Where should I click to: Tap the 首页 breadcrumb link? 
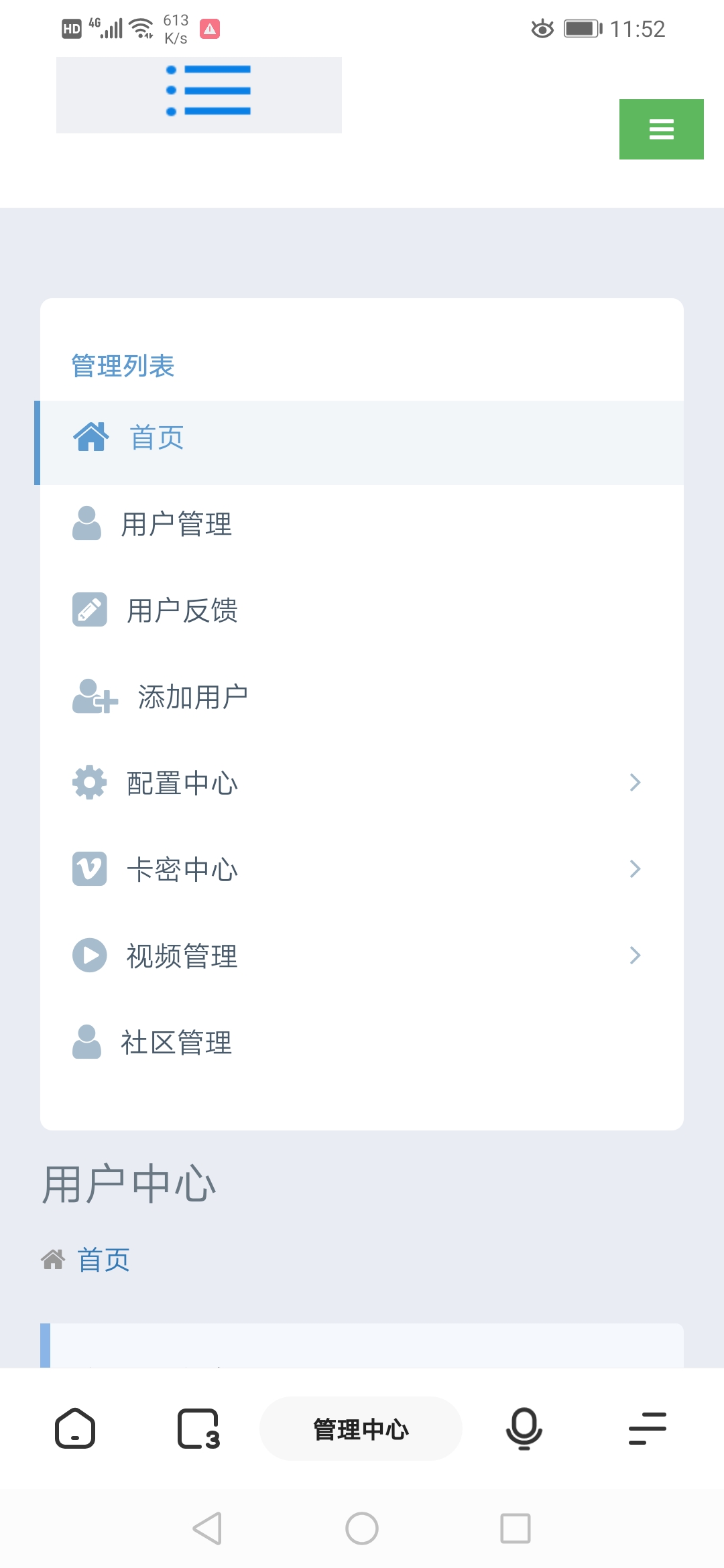103,1260
